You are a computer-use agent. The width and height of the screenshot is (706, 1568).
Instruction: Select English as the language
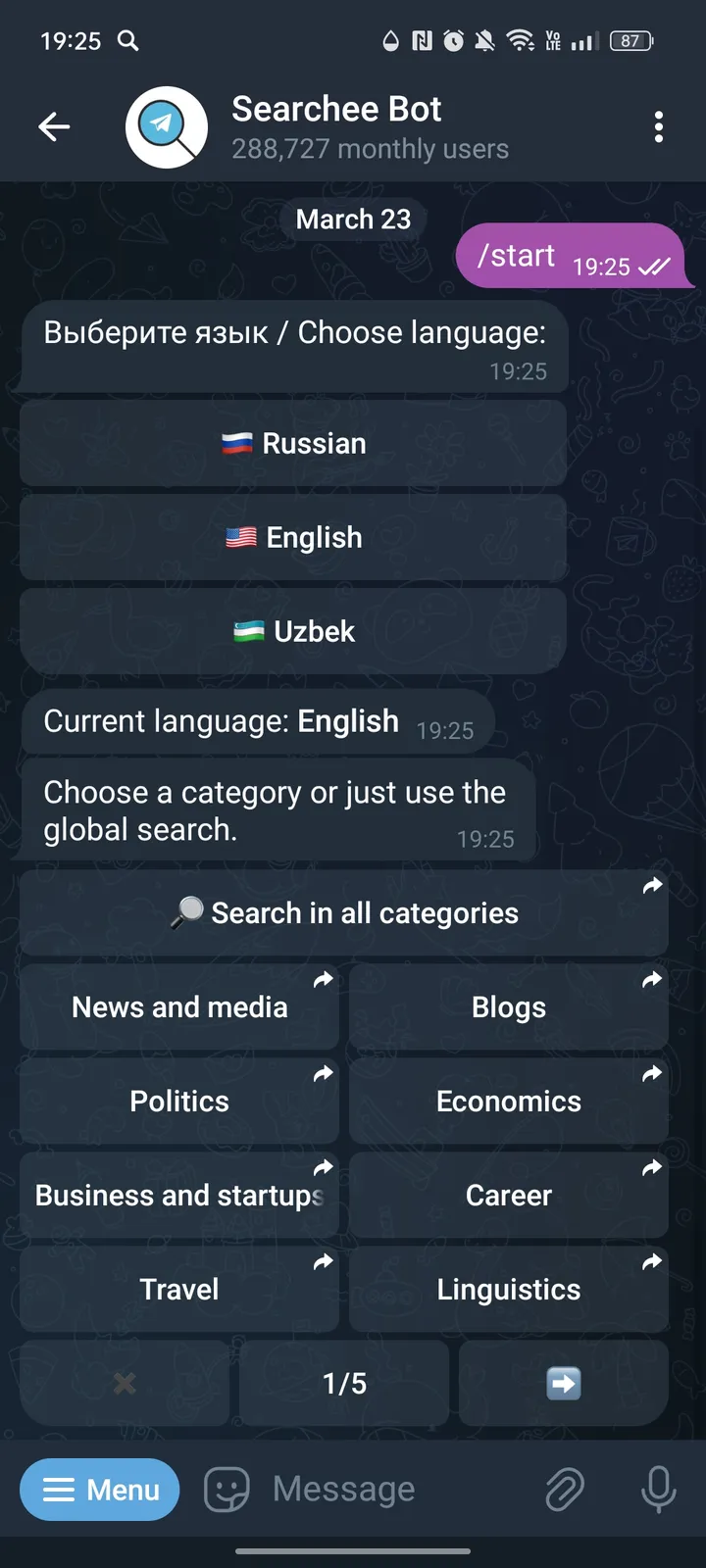[x=293, y=537]
